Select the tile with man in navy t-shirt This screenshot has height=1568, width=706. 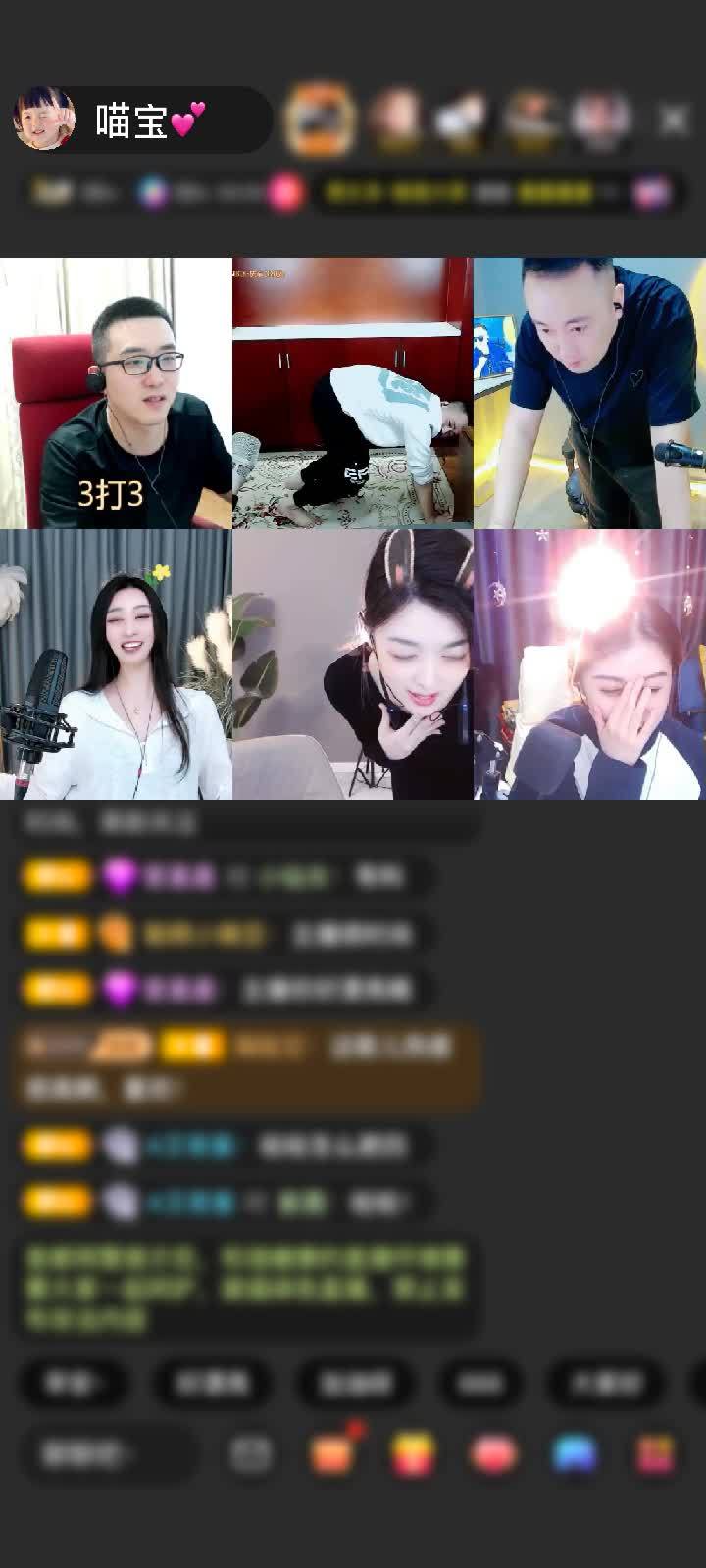tap(590, 393)
